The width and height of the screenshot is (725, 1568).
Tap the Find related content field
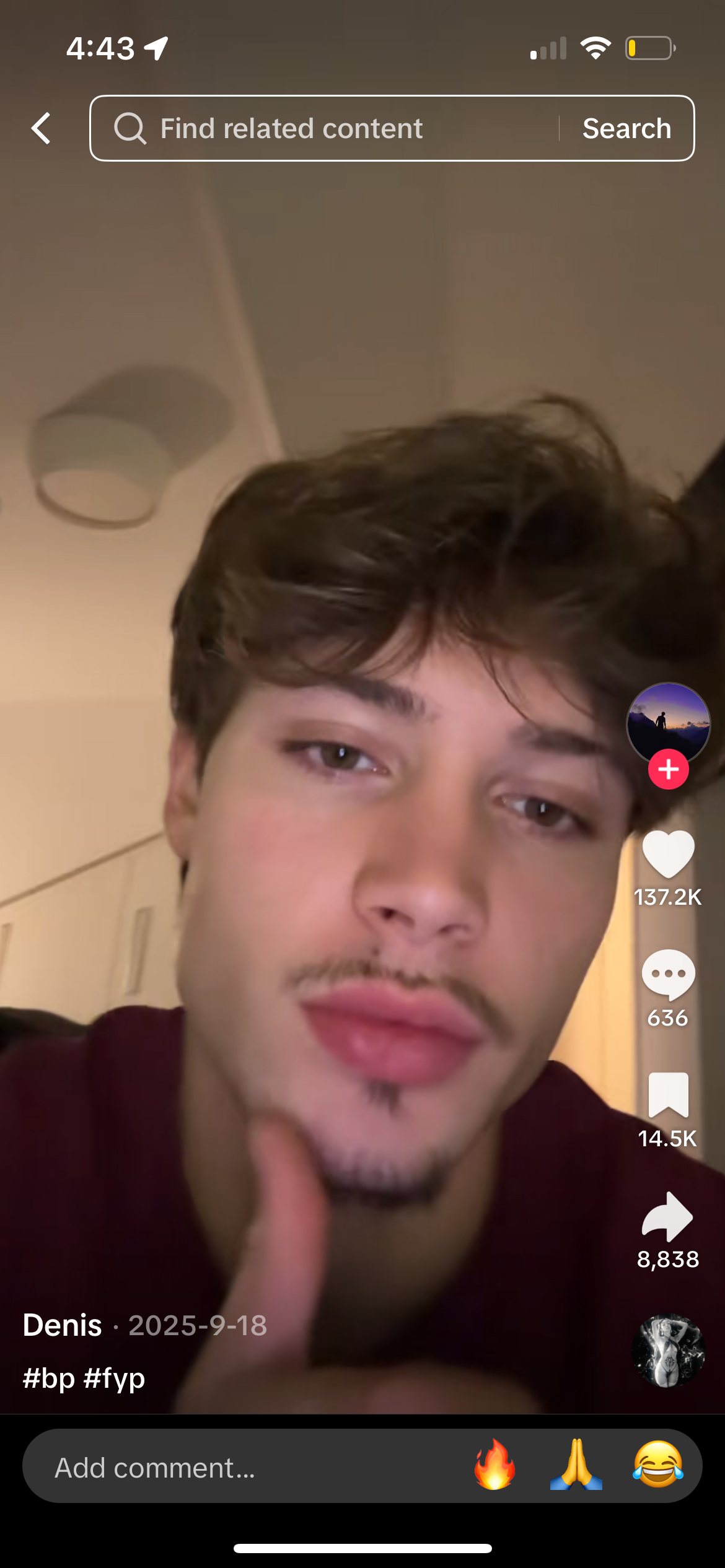point(322,129)
